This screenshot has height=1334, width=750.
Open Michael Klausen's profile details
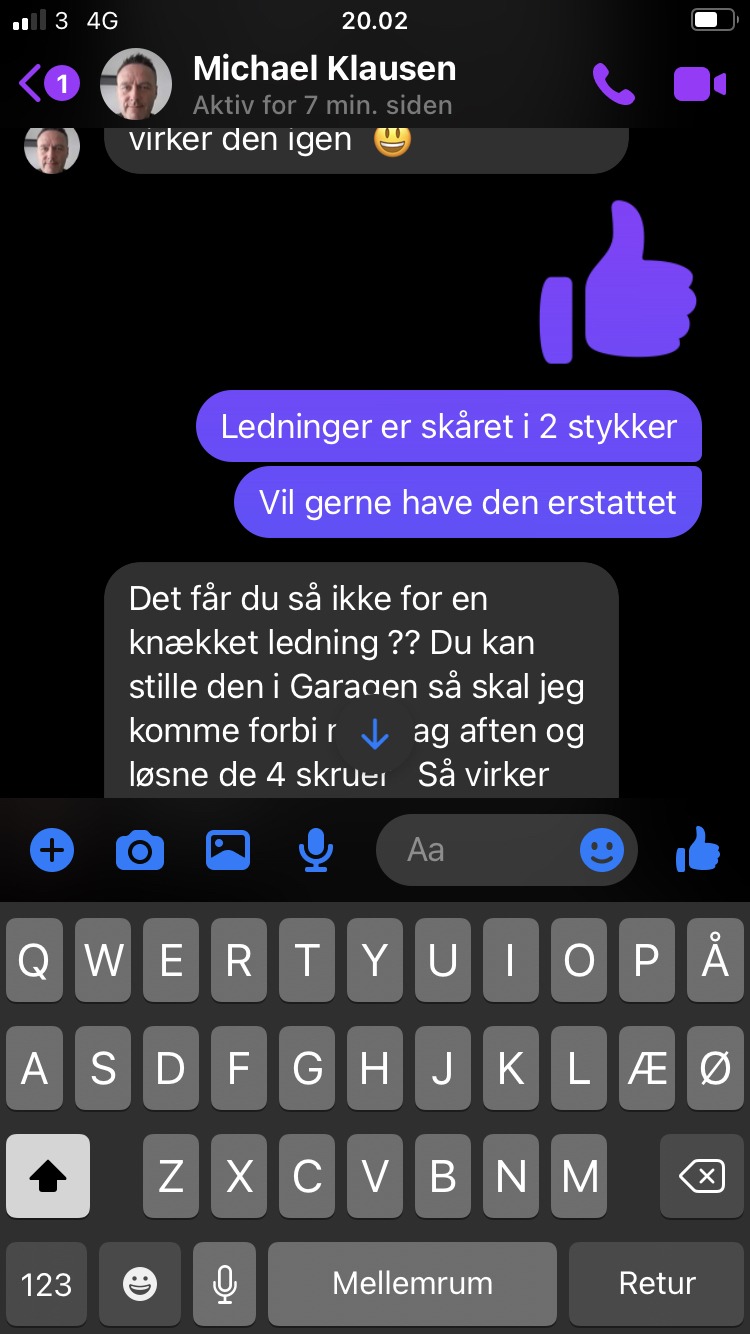[324, 84]
